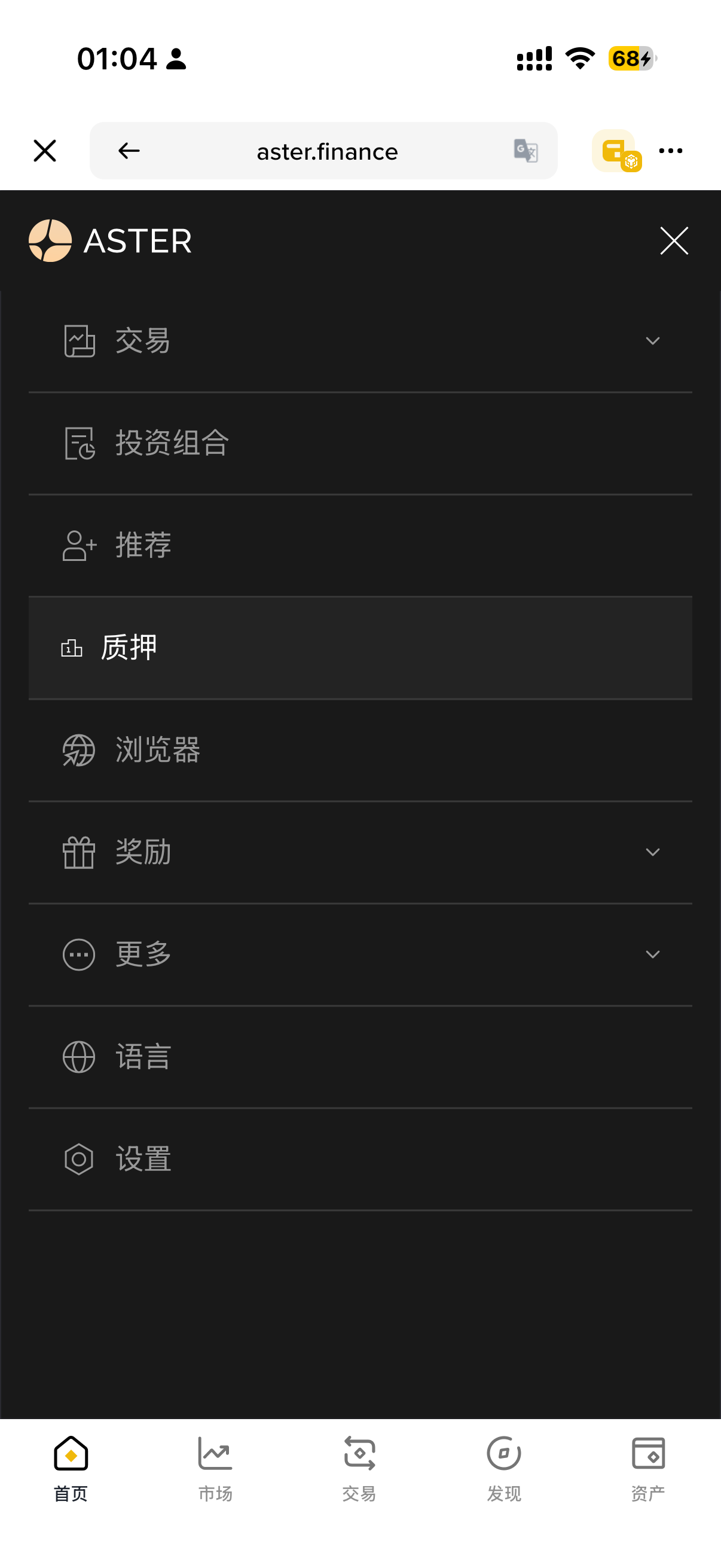Open 浏览器 (Explorer)
721x1568 pixels.
coord(360,750)
